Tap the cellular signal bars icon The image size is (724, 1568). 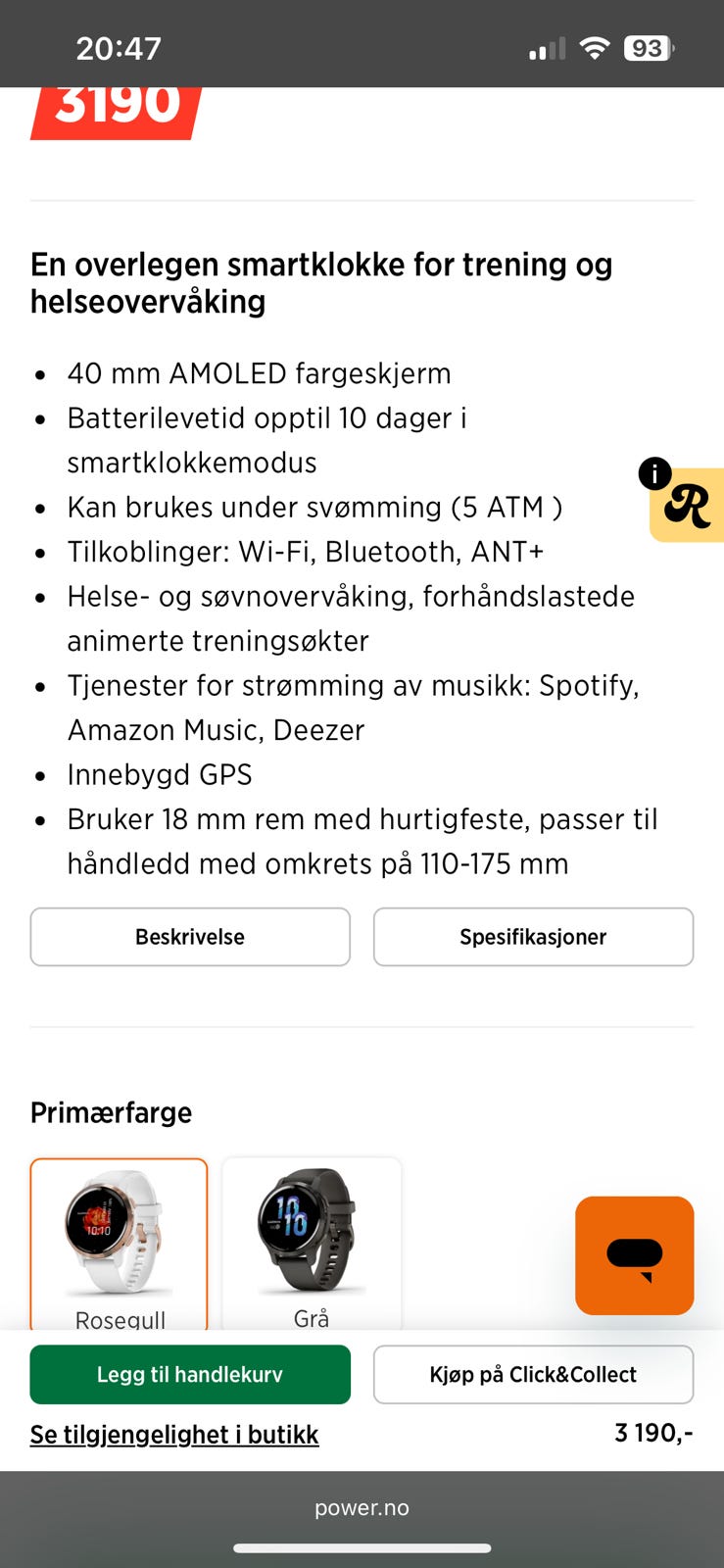pos(546,45)
